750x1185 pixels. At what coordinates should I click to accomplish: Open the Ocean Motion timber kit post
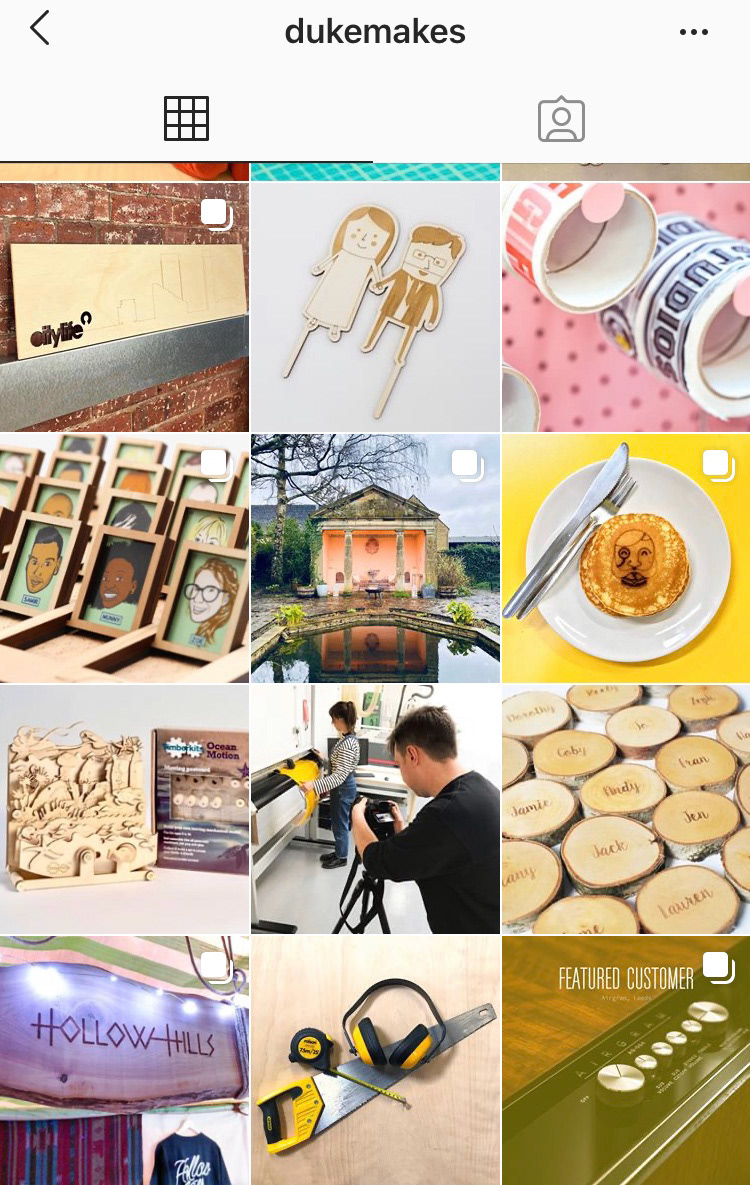tap(124, 808)
